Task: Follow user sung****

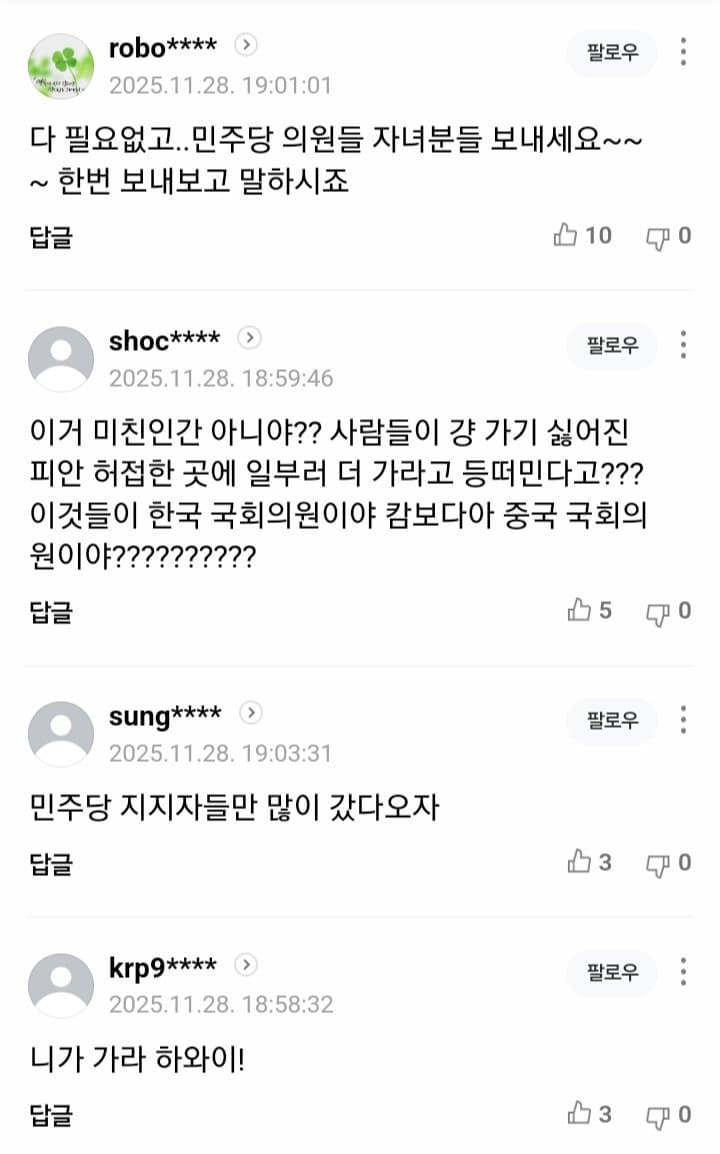Action: coord(612,720)
